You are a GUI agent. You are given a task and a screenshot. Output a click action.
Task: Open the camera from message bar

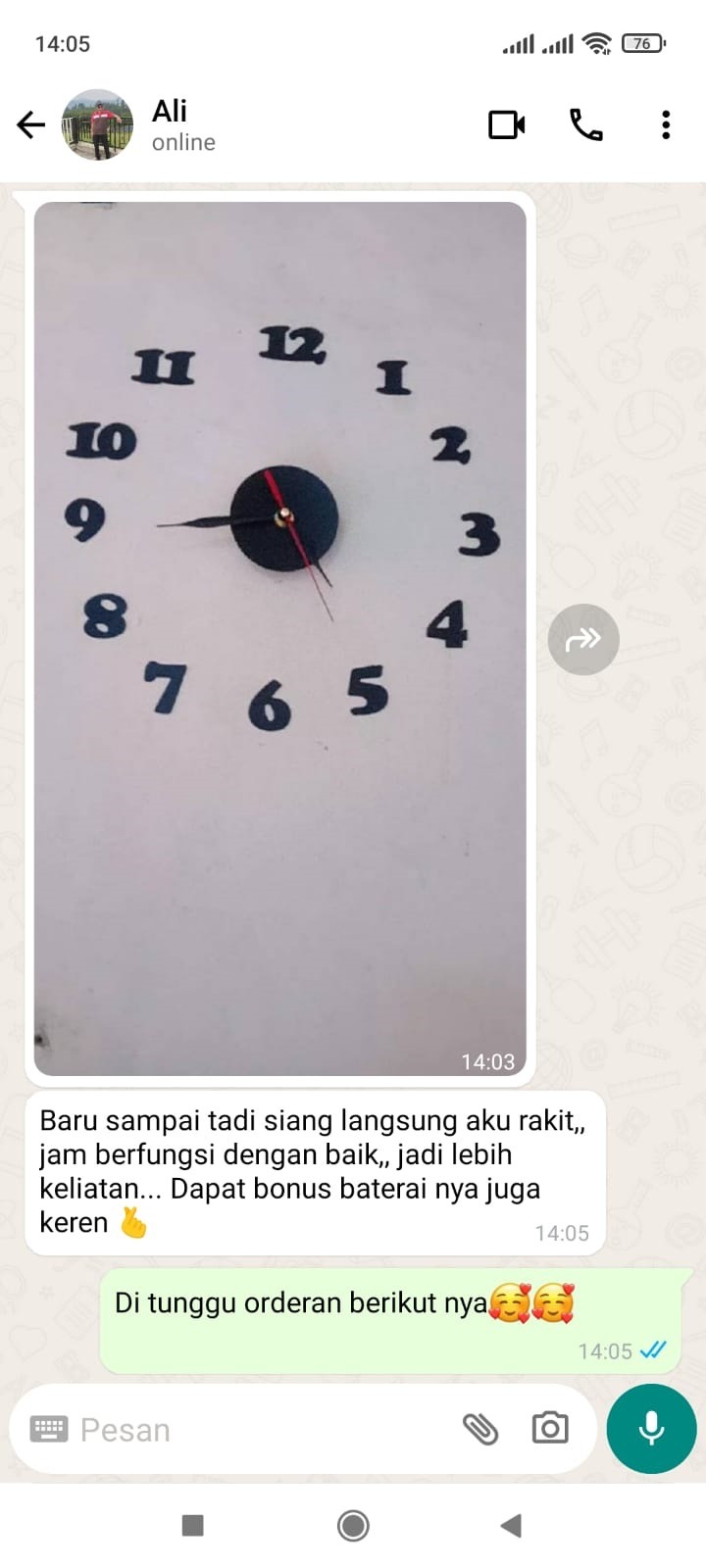[550, 1429]
